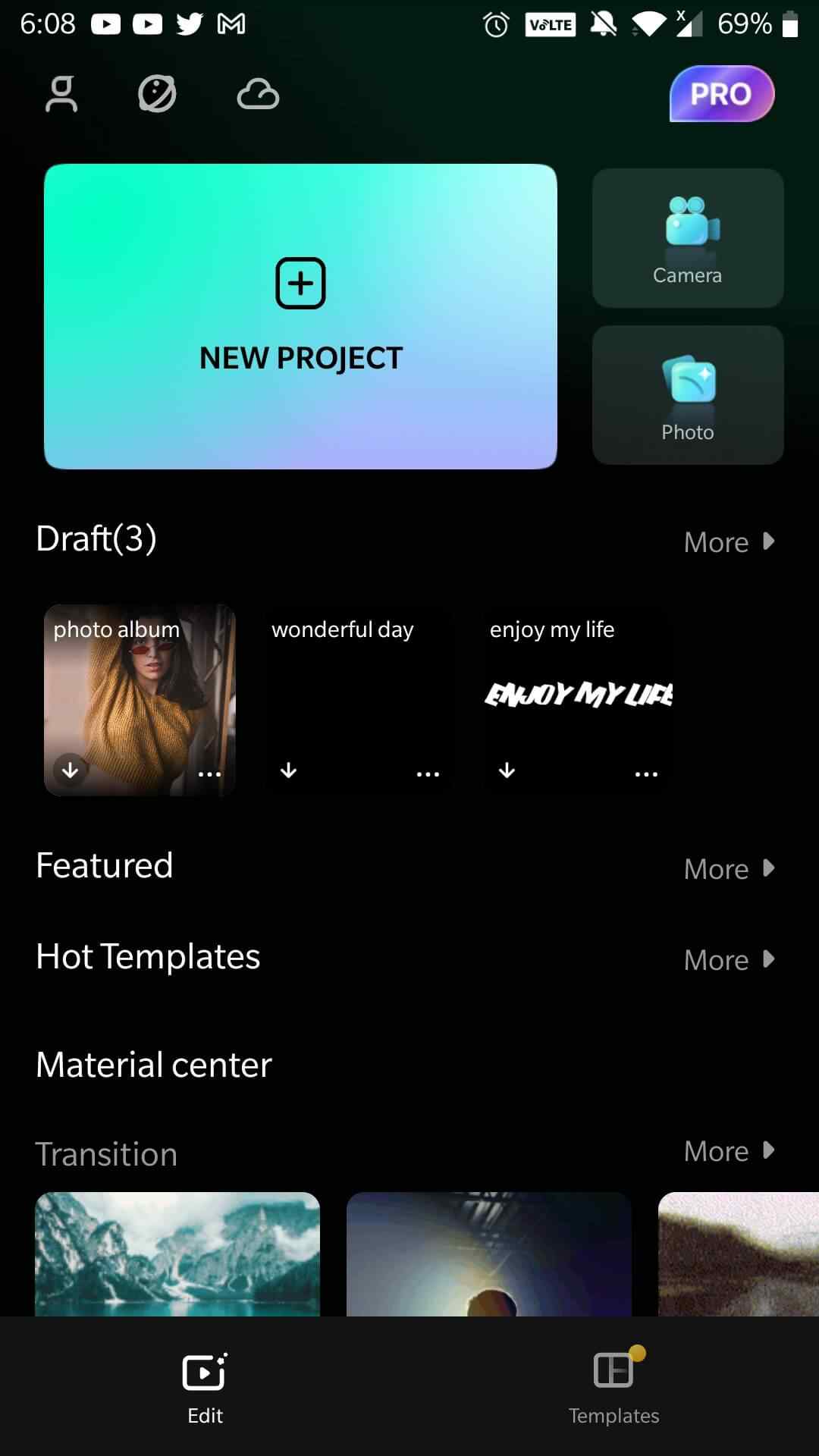
Task: Open the compass explore icon
Action: pos(157,95)
